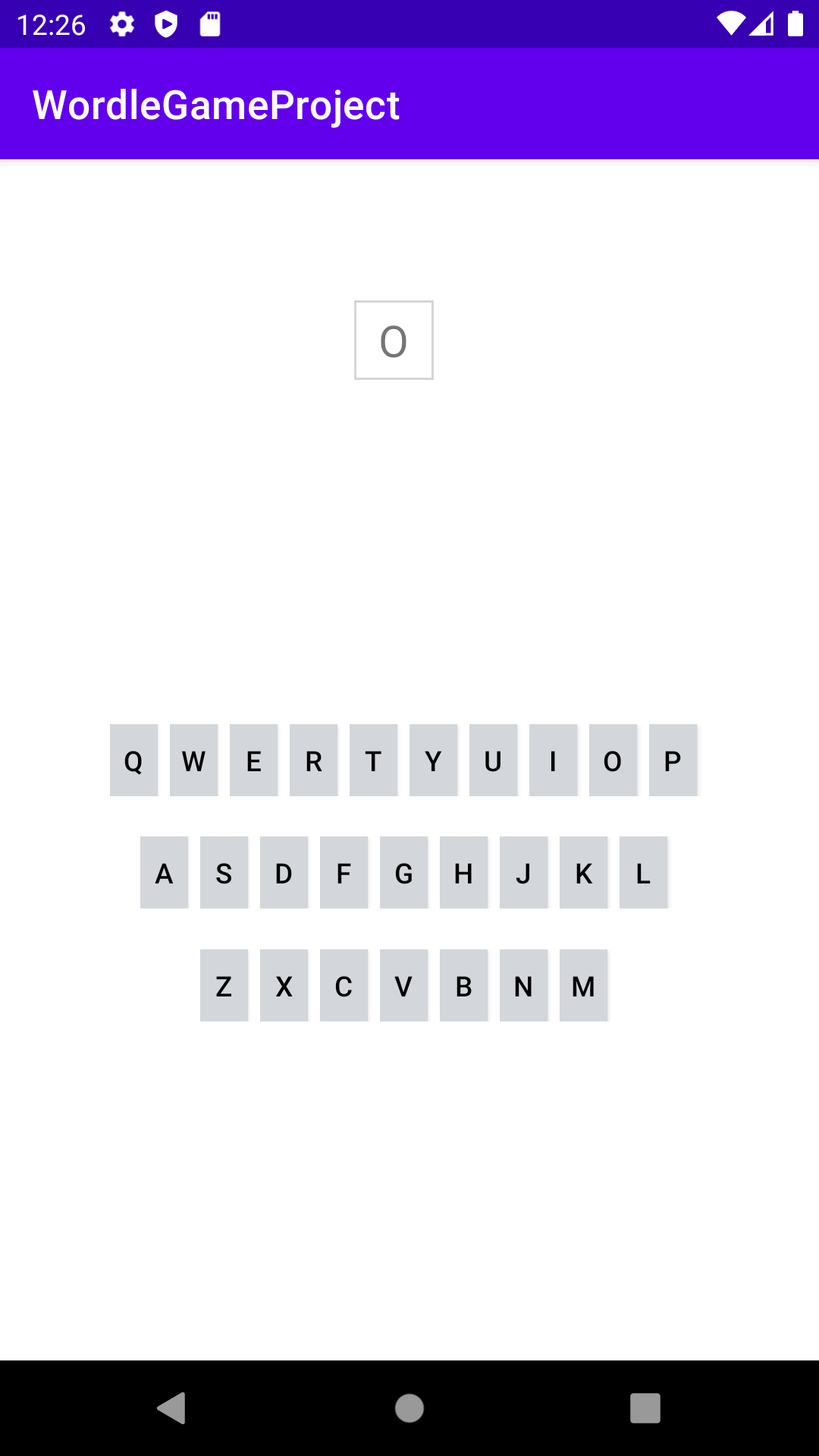Tap the U key
The width and height of the screenshot is (819, 1456).
493,760
